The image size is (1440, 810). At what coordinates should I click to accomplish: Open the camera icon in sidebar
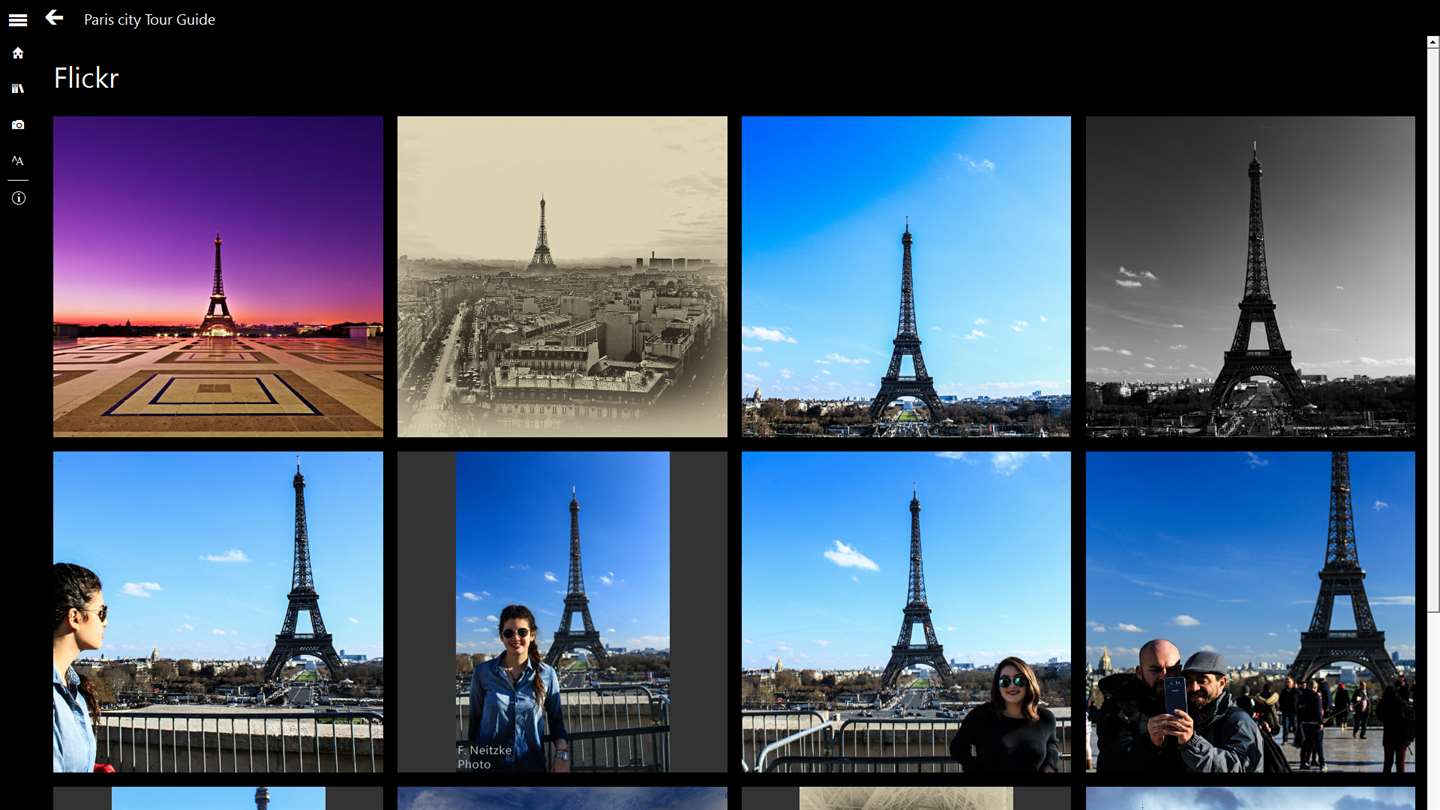pyautogui.click(x=18, y=125)
